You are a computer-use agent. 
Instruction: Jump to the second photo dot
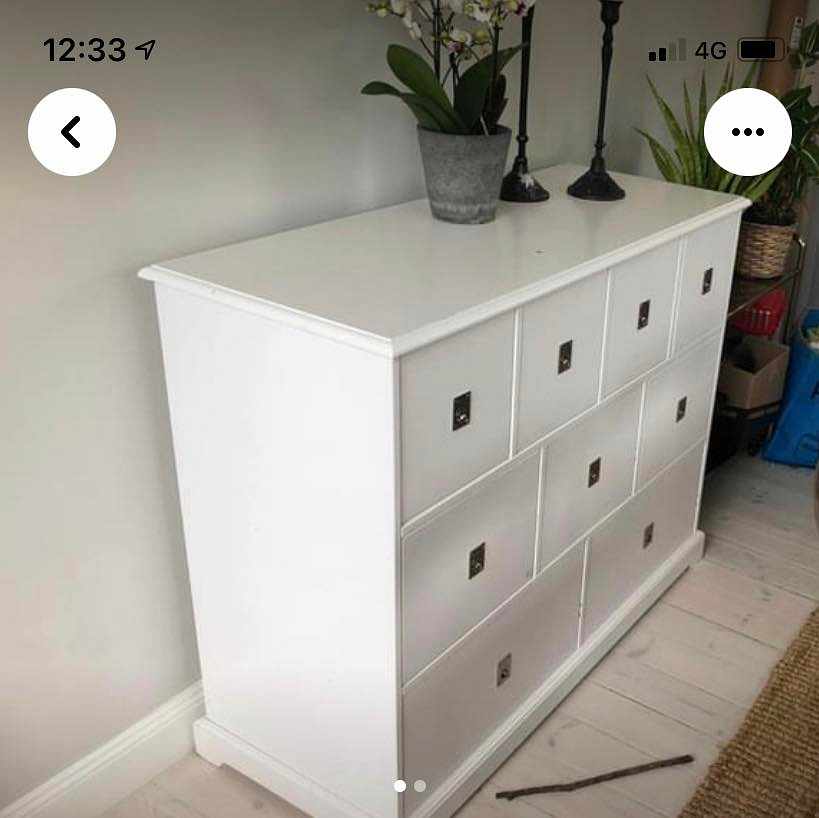point(420,786)
